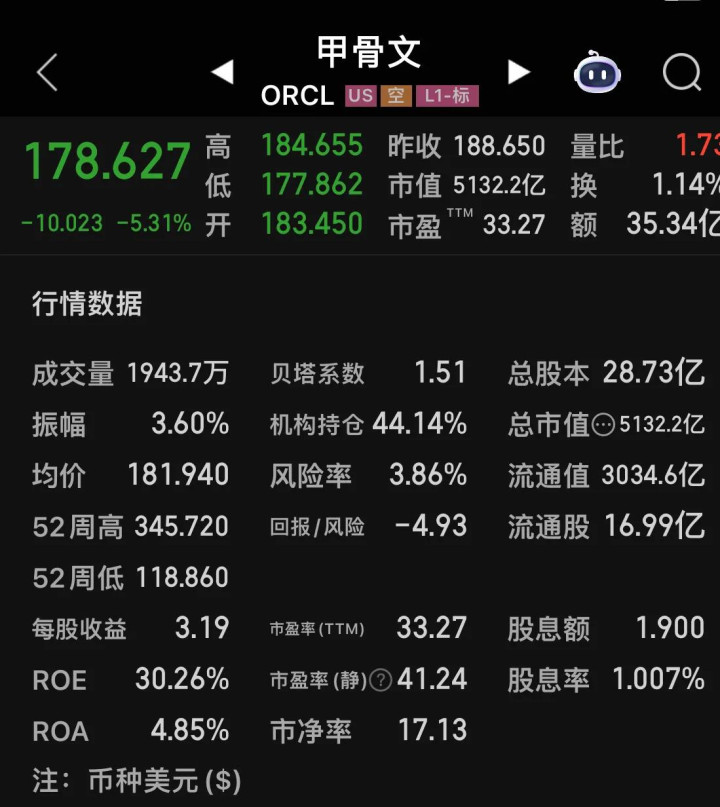Image resolution: width=720 pixels, height=807 pixels.
Task: Open the search magnifier
Action: (x=682, y=72)
